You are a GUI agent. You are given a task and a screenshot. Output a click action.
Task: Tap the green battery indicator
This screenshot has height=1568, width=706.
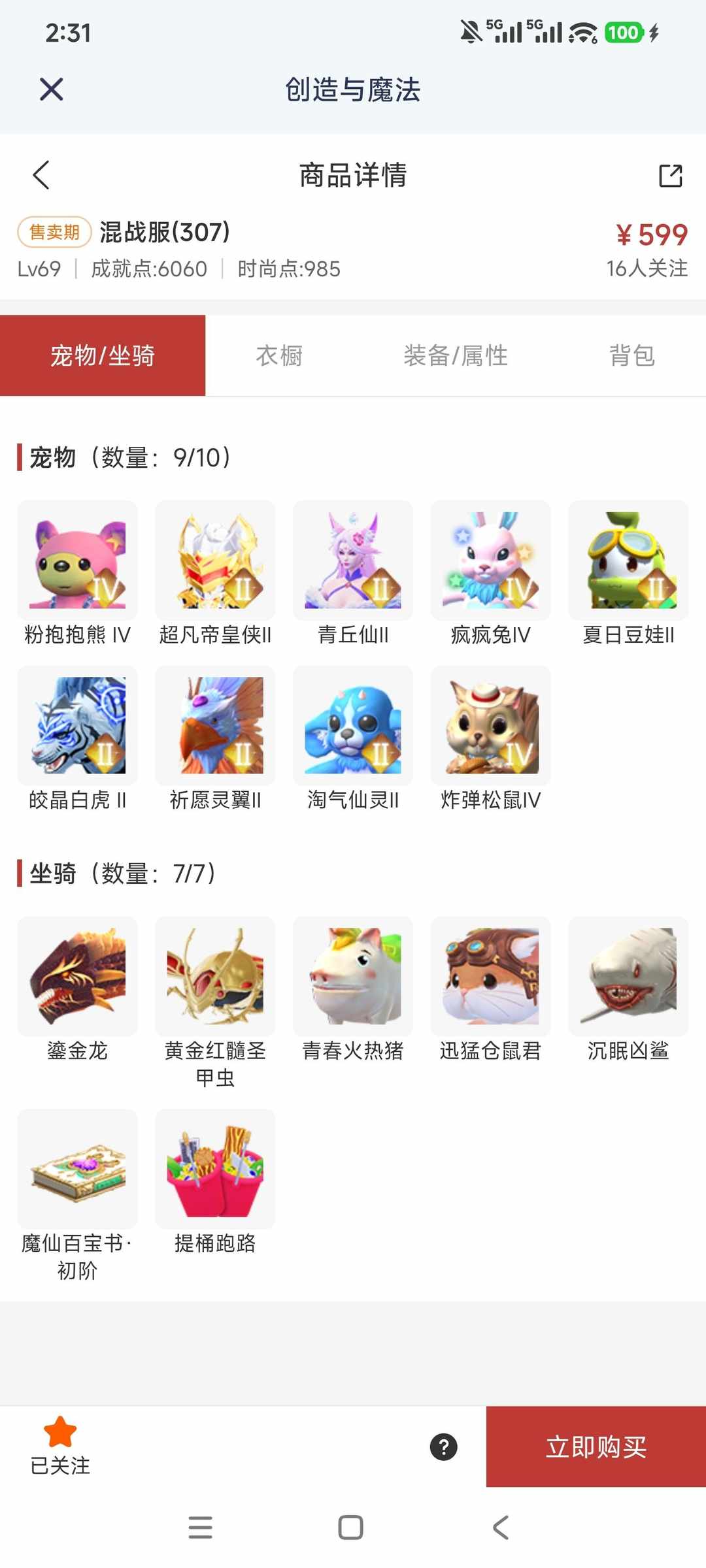point(625,31)
